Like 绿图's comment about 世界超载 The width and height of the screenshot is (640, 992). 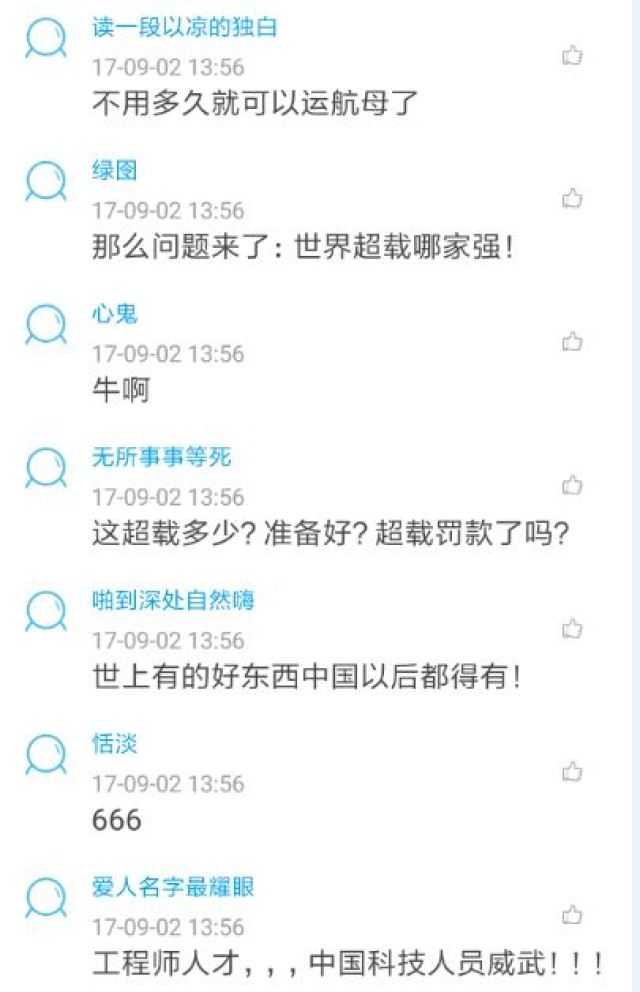point(572,198)
